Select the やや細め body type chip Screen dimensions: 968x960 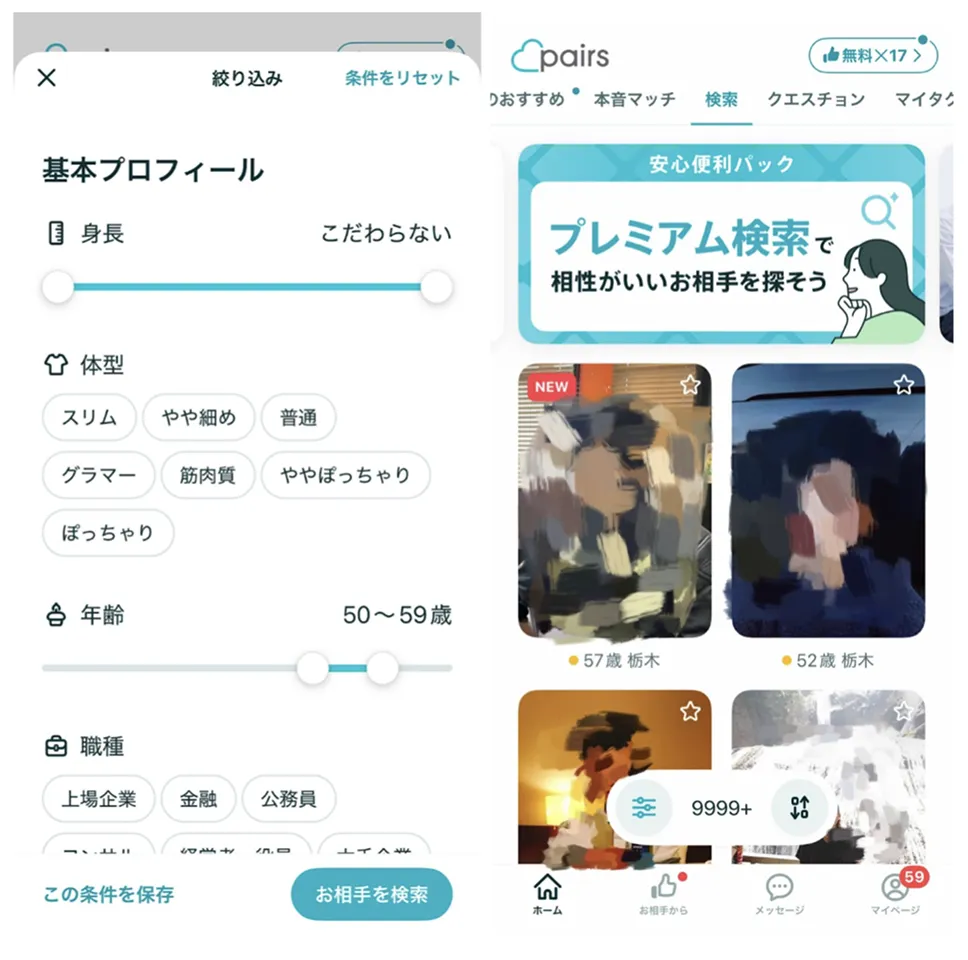click(x=198, y=418)
